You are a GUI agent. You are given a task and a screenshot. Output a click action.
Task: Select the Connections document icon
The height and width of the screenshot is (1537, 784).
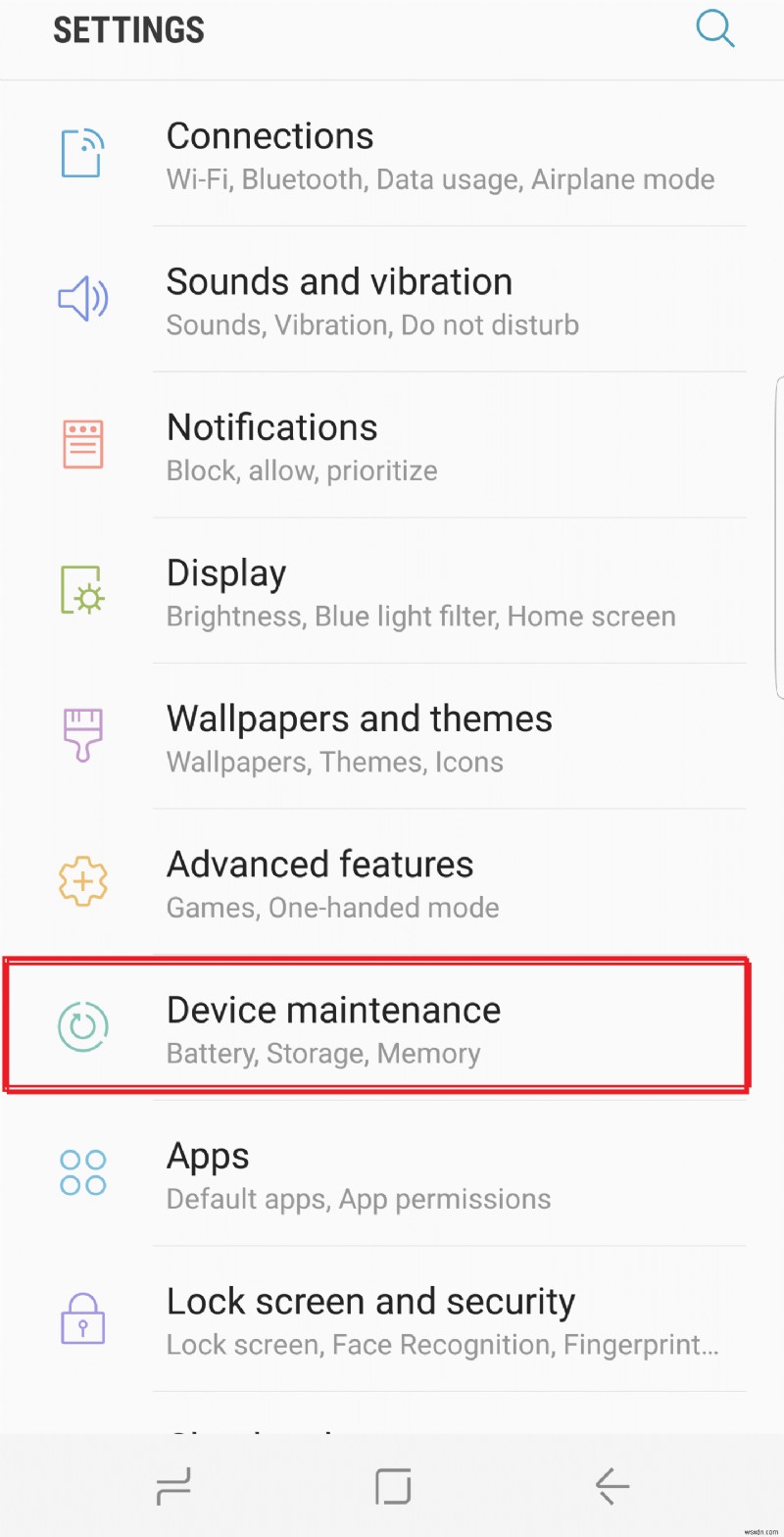point(82,153)
